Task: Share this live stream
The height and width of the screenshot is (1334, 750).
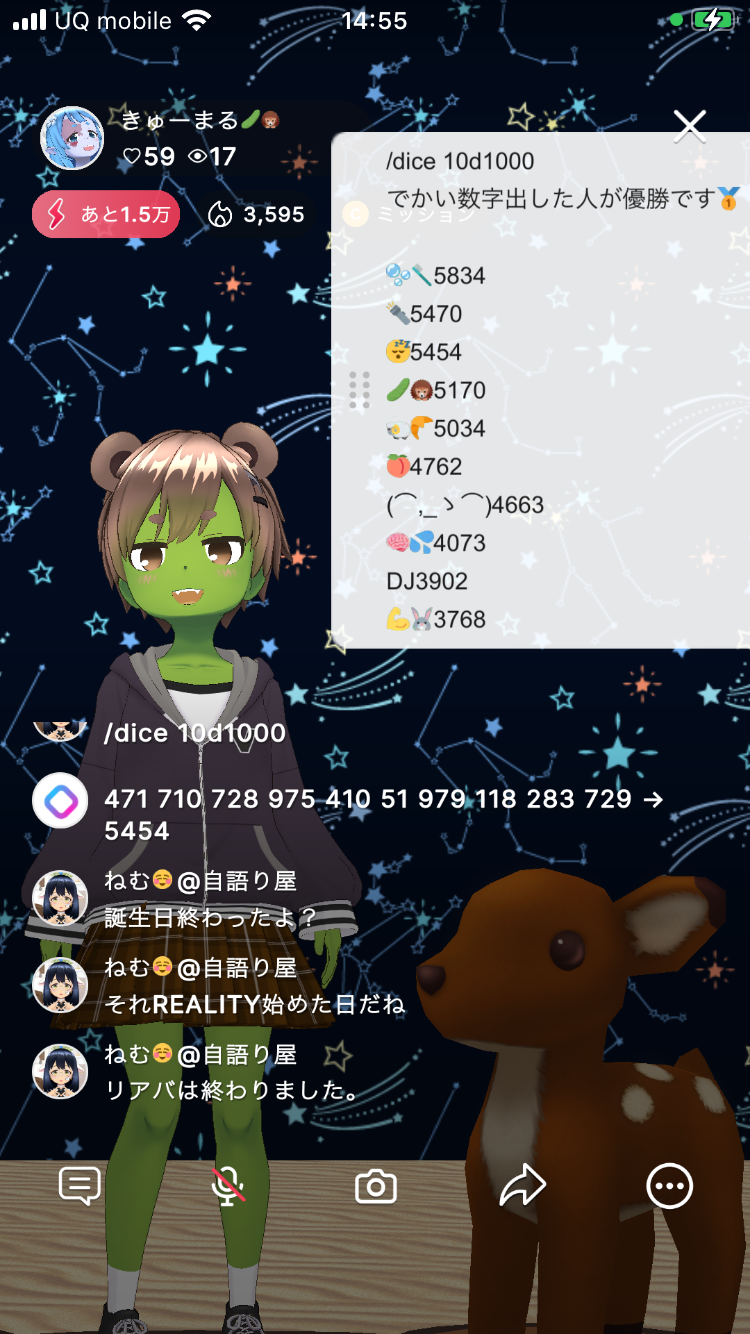Action: tap(522, 1186)
